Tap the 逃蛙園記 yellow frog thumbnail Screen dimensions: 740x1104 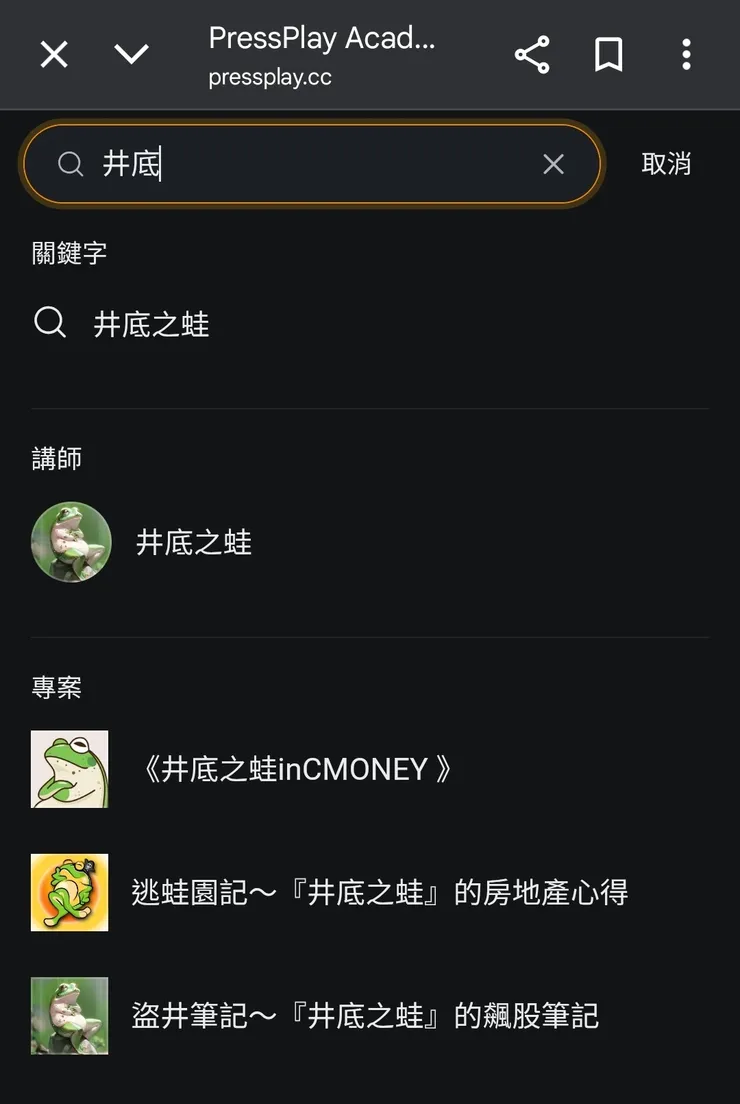point(69,892)
